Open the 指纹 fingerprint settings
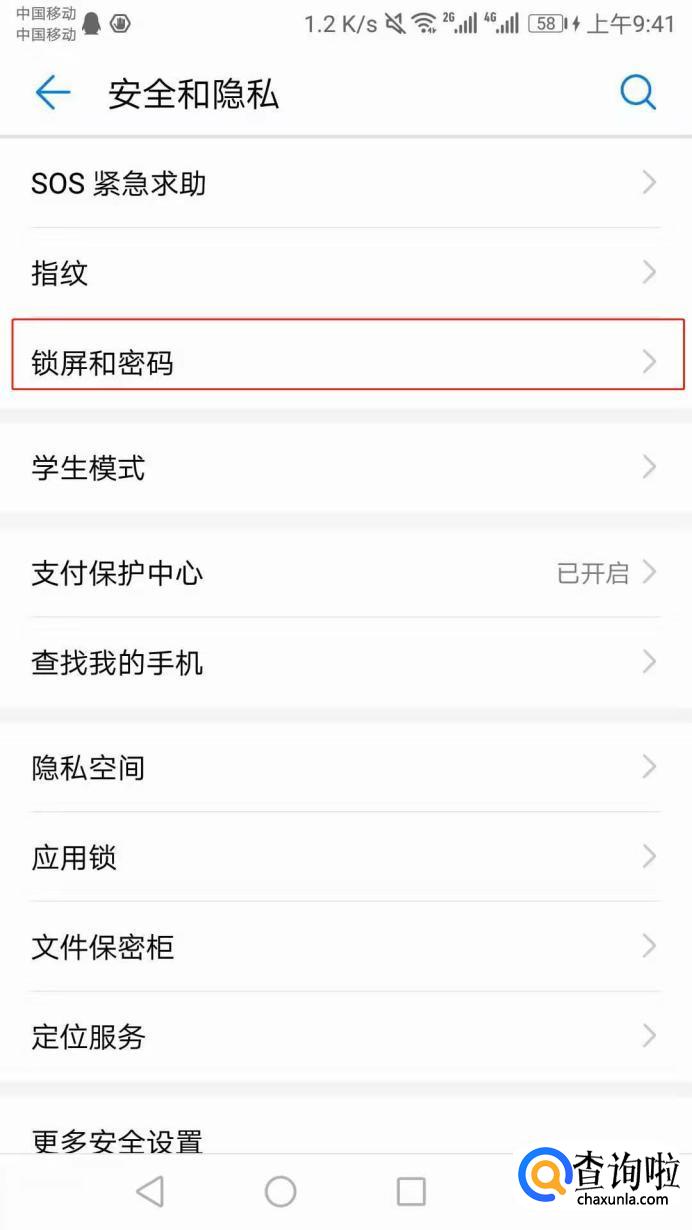 pyautogui.click(x=345, y=272)
